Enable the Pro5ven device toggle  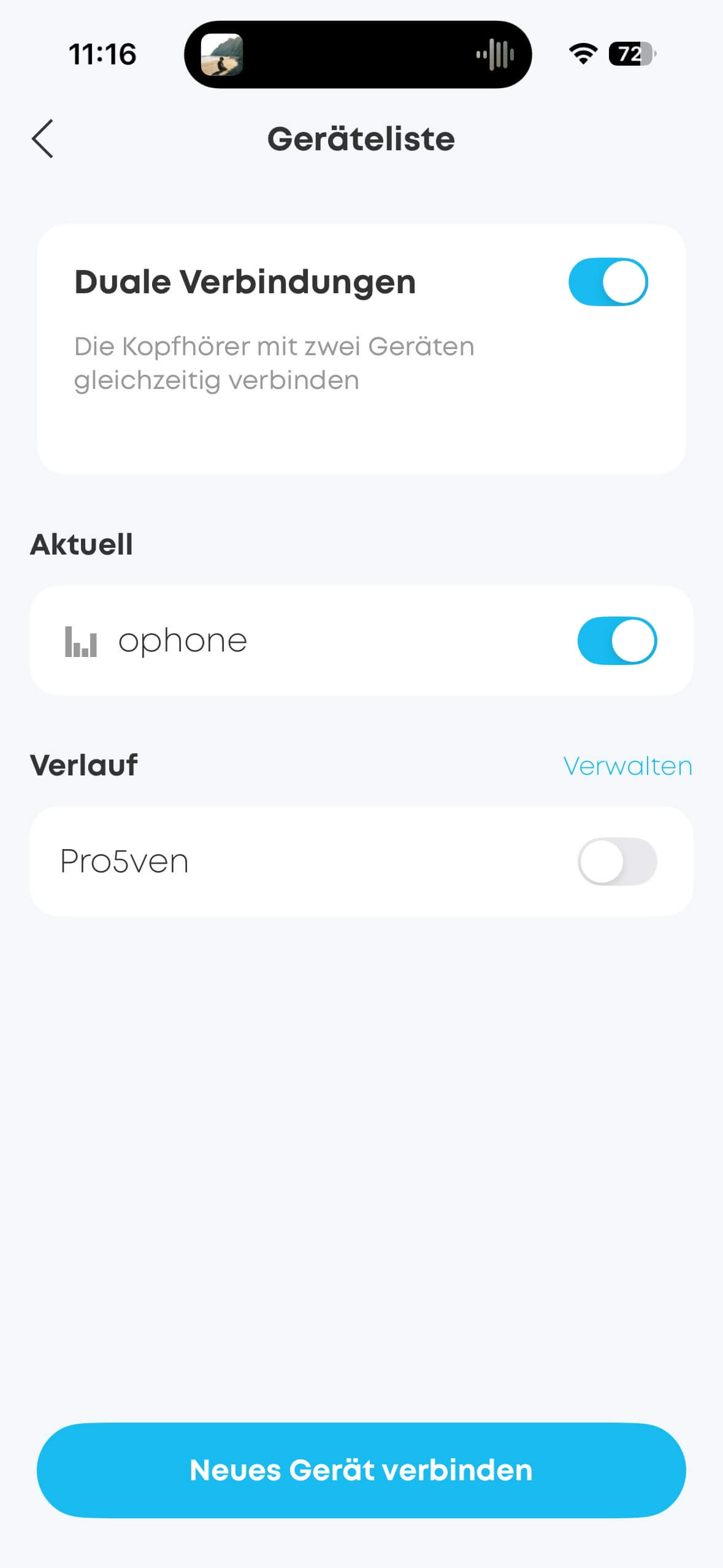tap(617, 861)
